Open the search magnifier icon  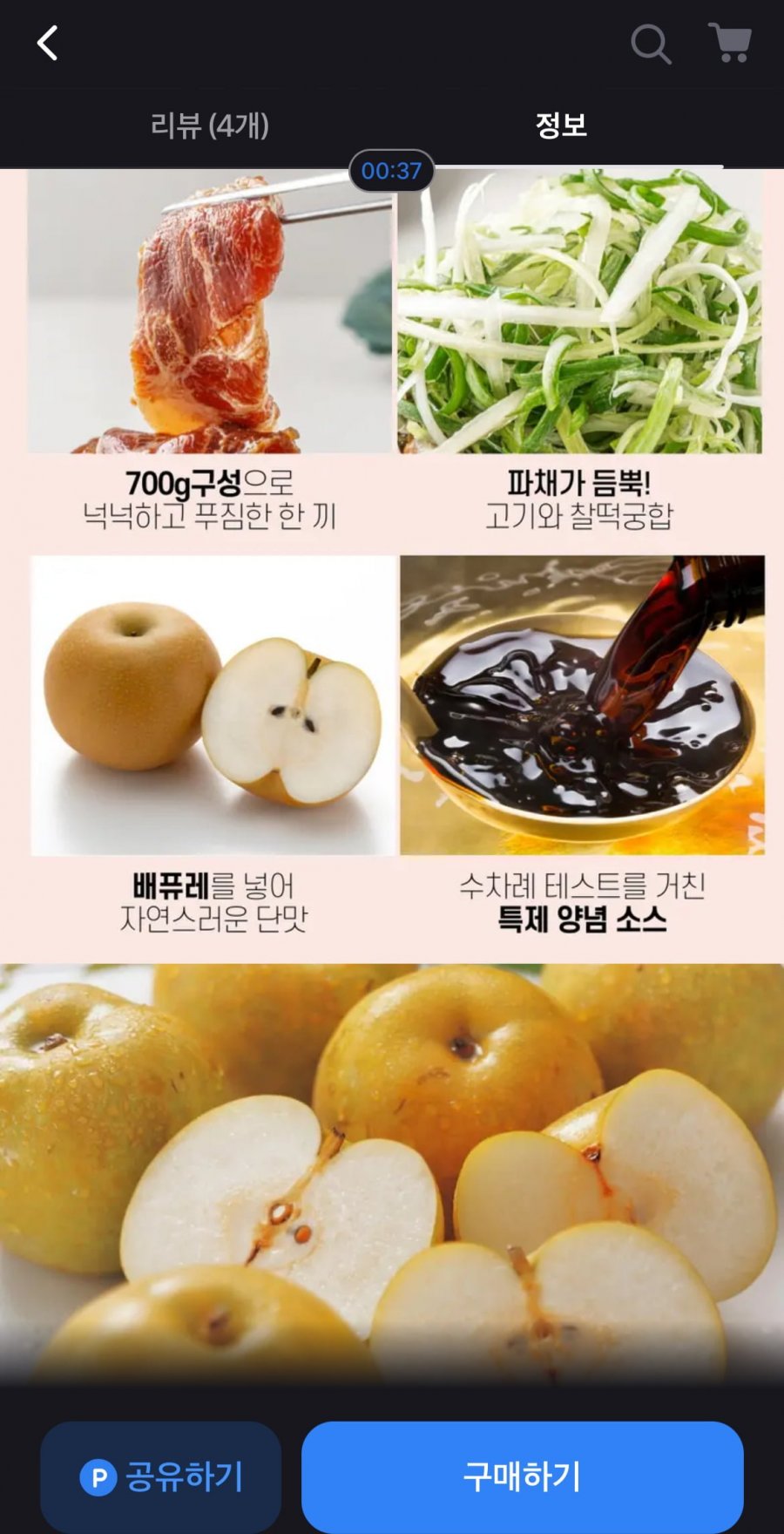pyautogui.click(x=650, y=44)
